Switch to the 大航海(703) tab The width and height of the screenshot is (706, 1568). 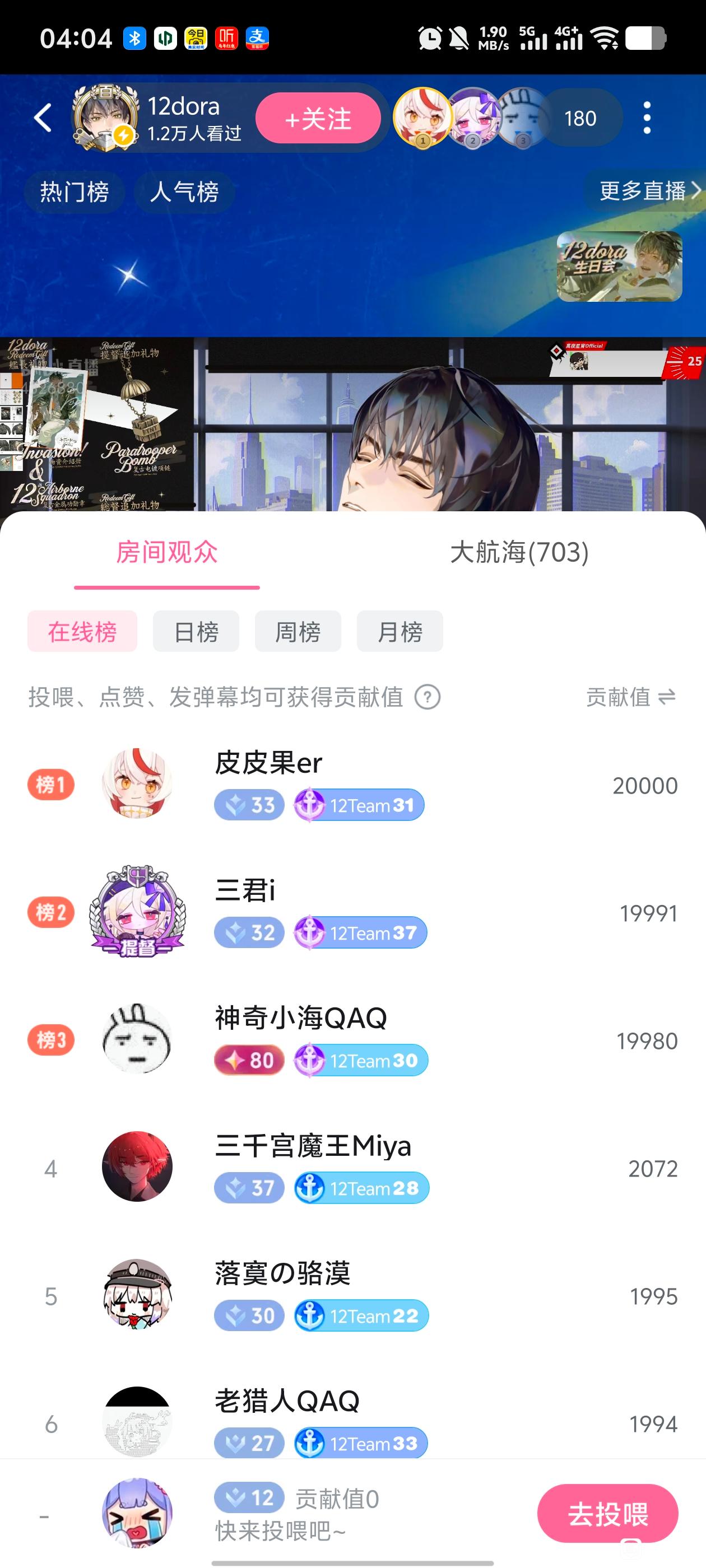coord(519,552)
